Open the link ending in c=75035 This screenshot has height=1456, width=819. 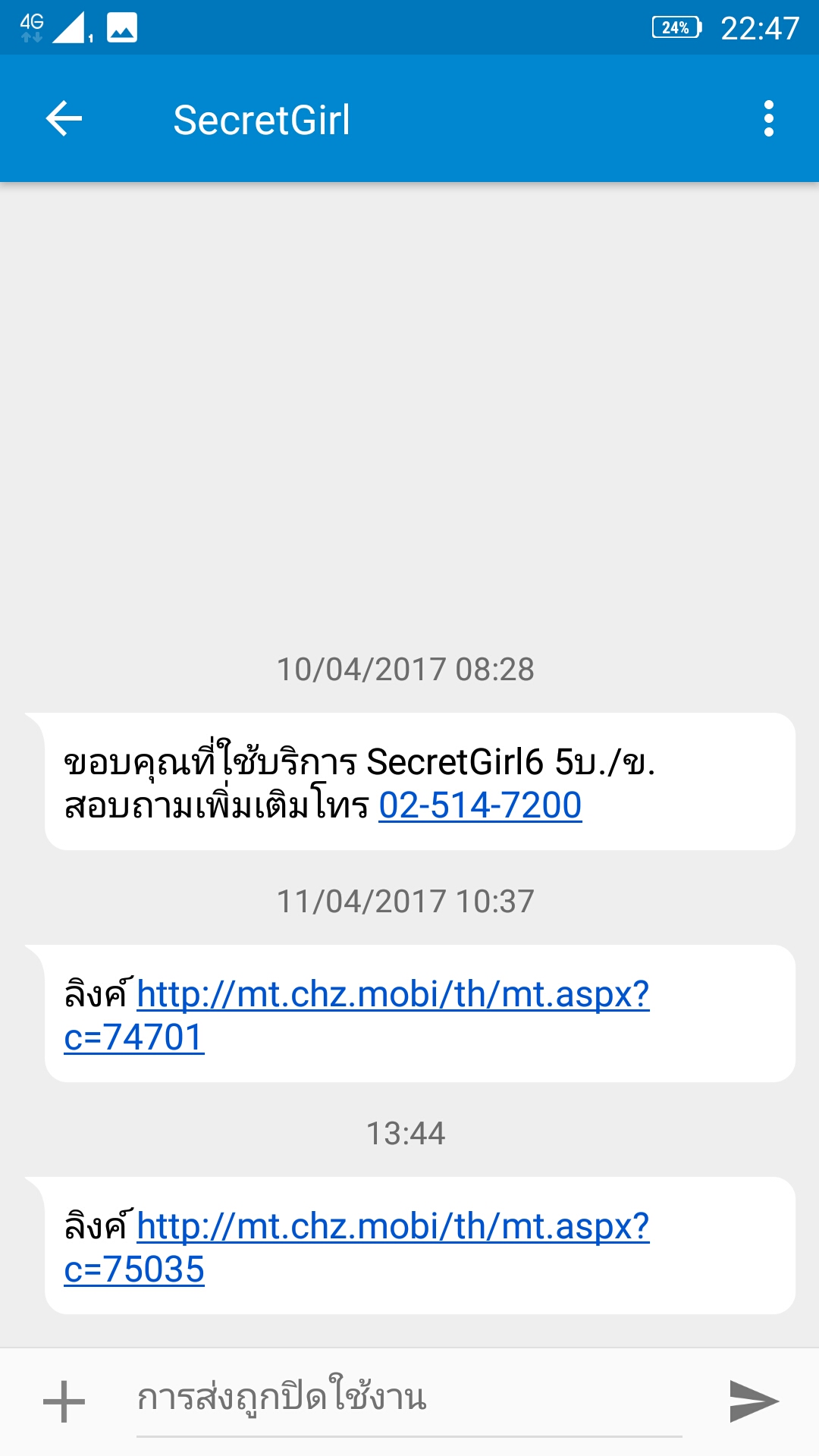(x=356, y=1247)
